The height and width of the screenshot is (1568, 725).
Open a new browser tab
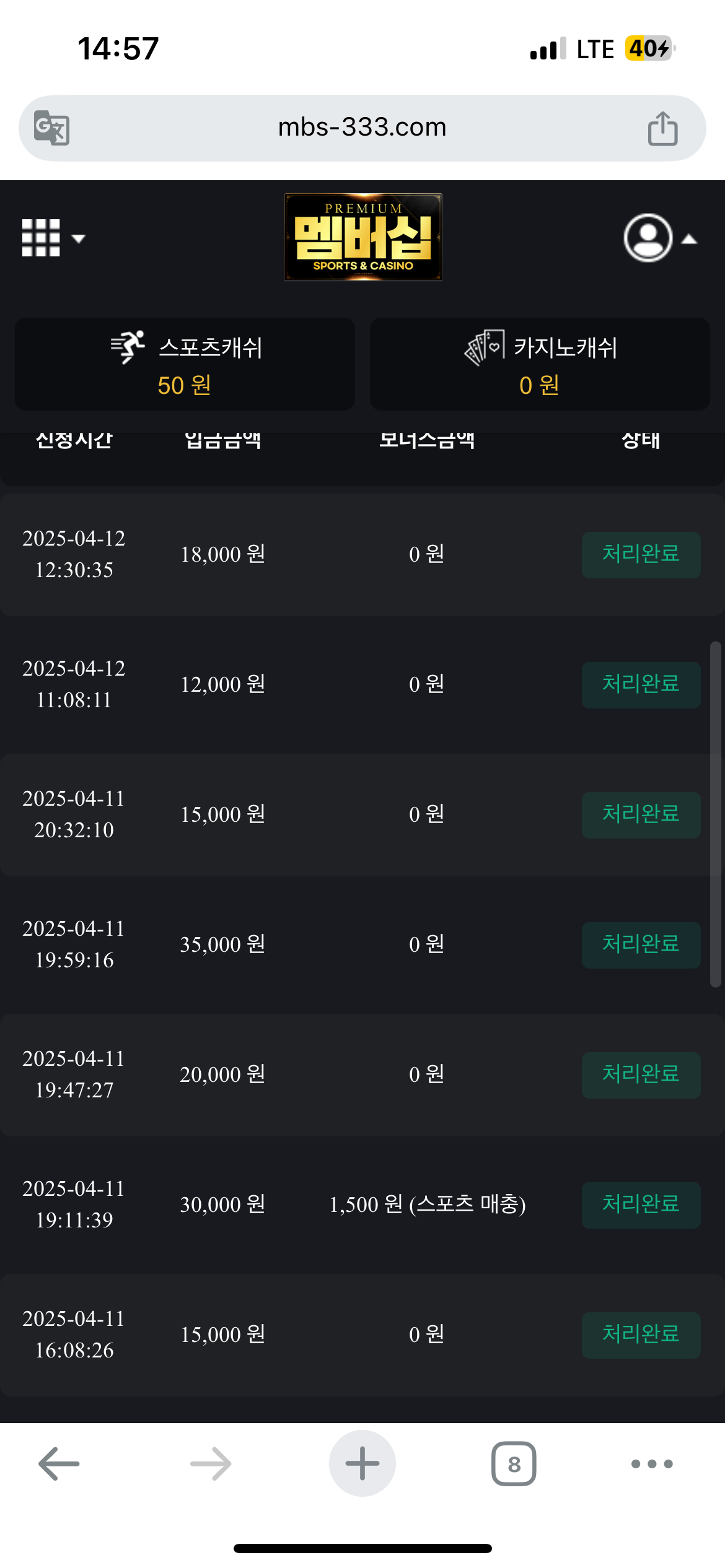coord(362,1464)
